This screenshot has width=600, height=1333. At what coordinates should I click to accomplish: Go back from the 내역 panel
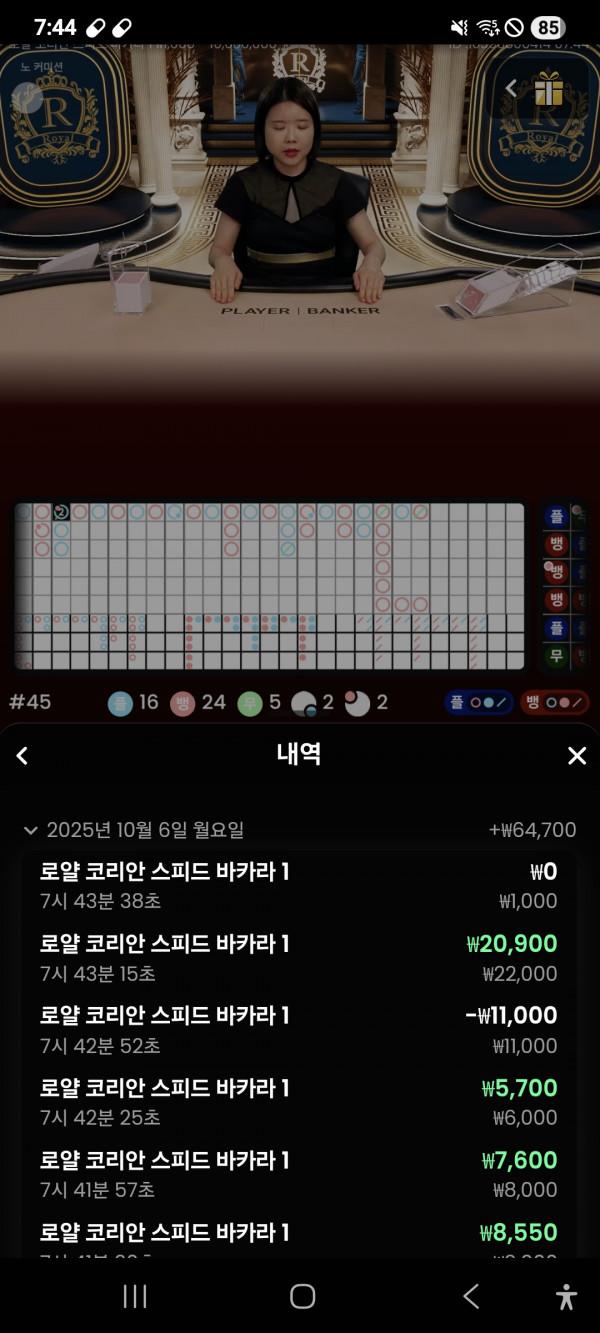click(x=23, y=756)
